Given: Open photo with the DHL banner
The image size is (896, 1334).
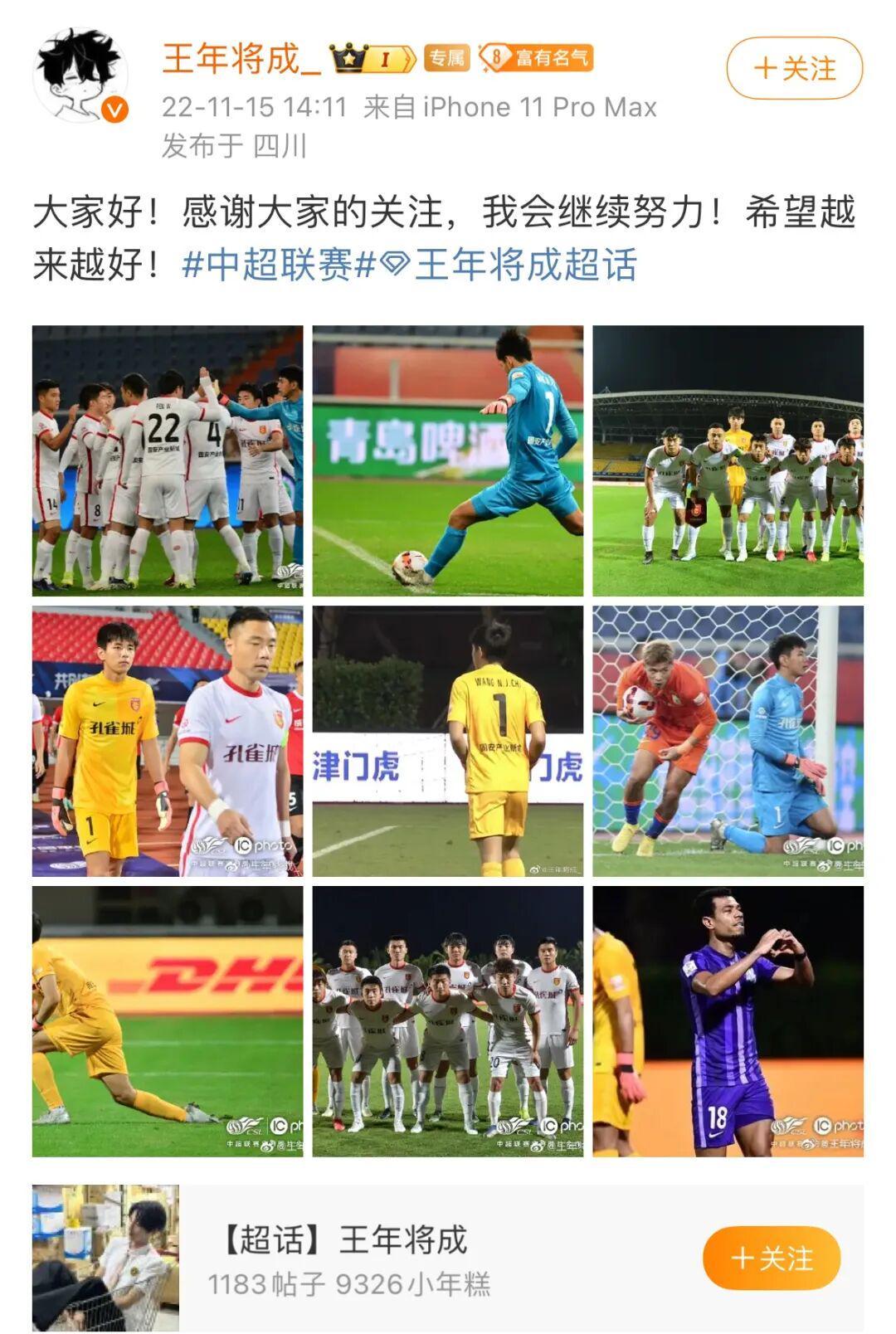Looking at the screenshot, I should pyautogui.click(x=168, y=1020).
